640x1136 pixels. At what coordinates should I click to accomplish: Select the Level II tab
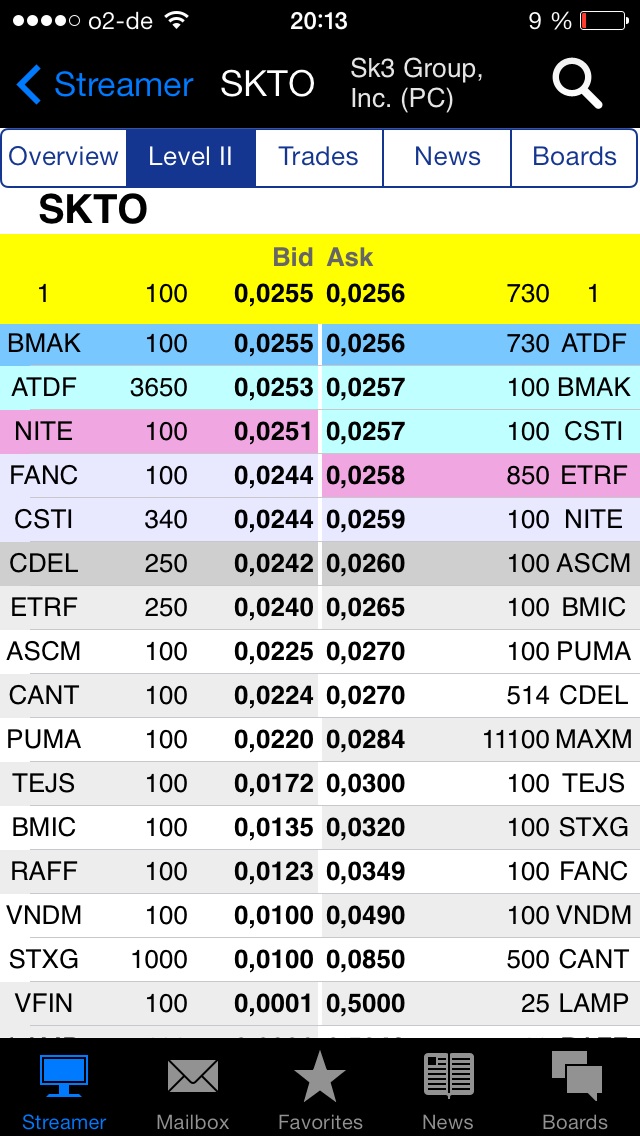click(x=190, y=157)
